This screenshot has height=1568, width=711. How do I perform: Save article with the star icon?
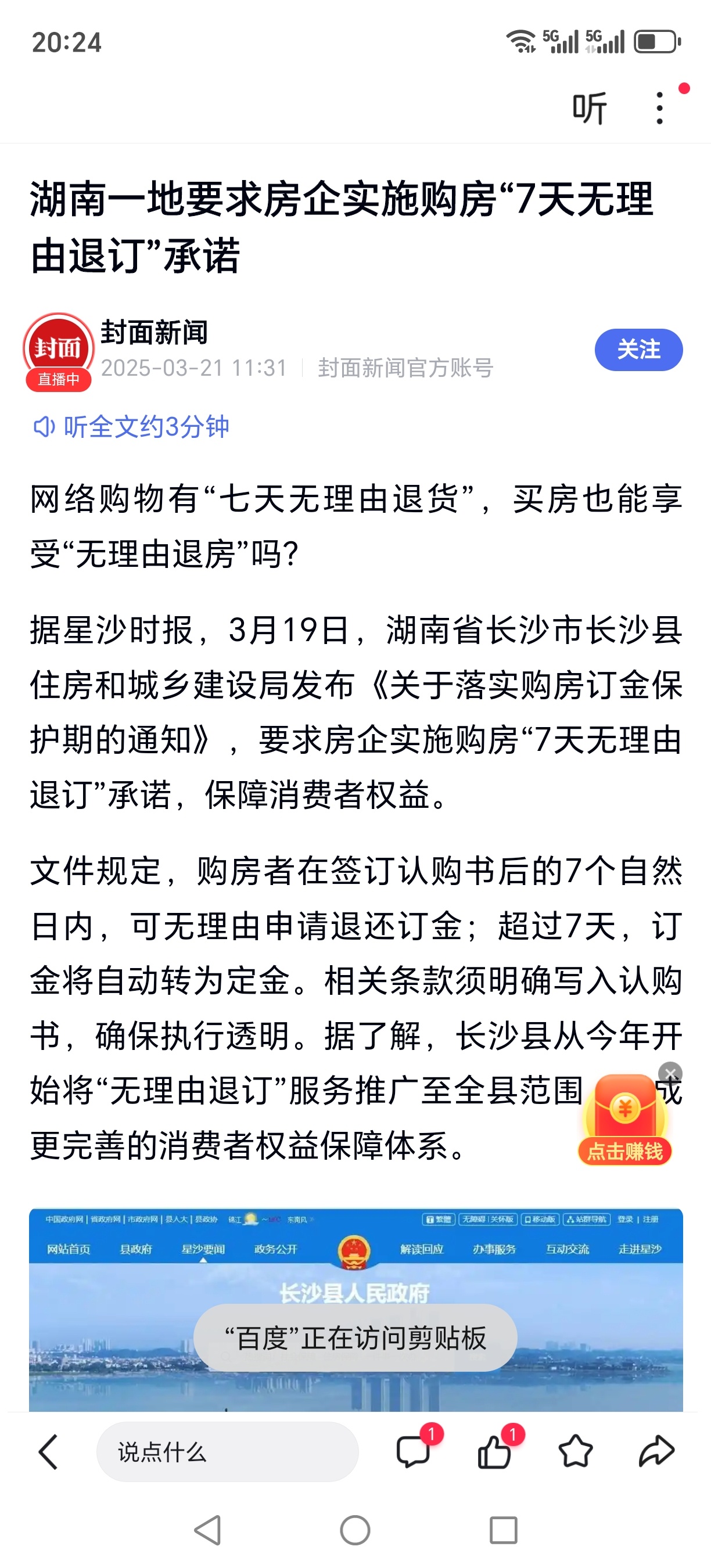click(x=574, y=1451)
